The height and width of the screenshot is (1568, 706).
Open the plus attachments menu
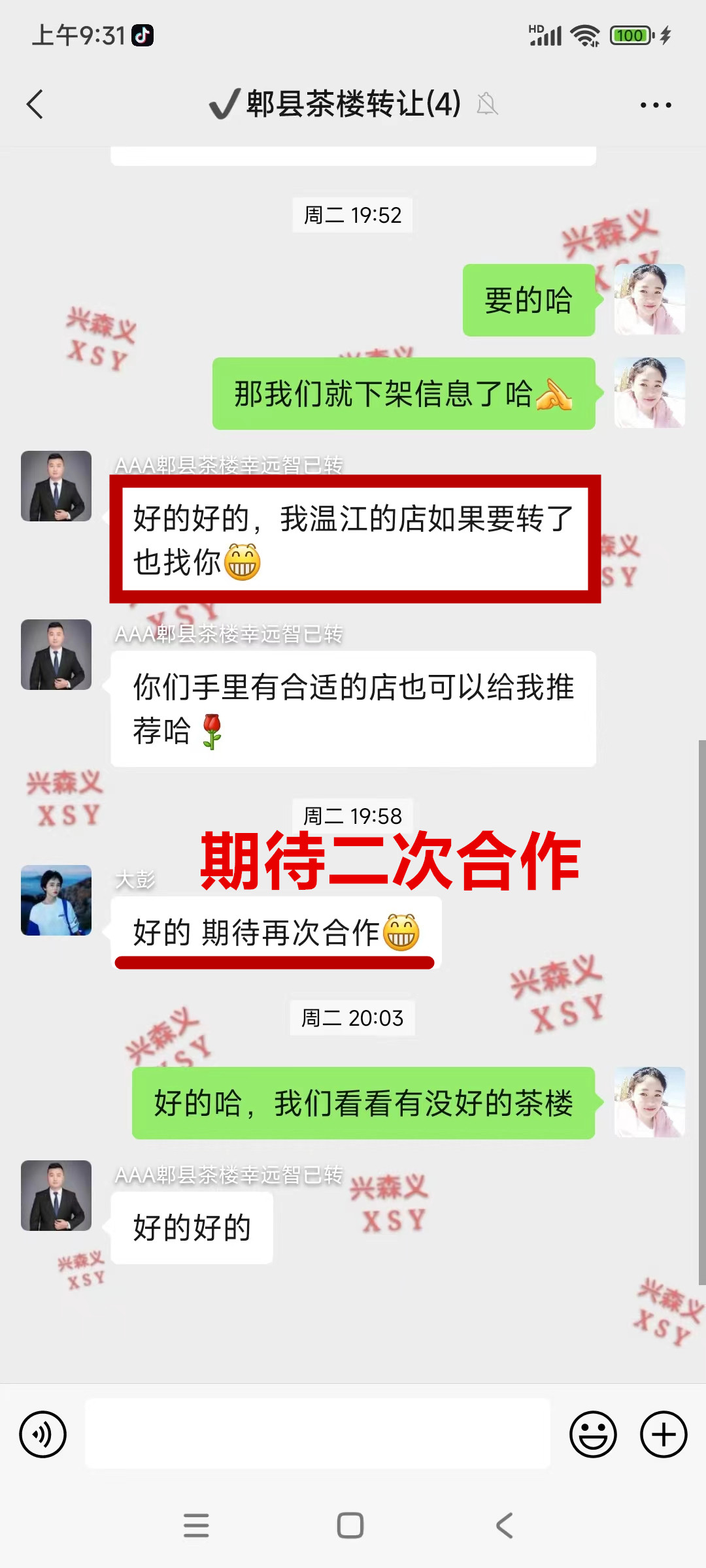pos(664,1435)
